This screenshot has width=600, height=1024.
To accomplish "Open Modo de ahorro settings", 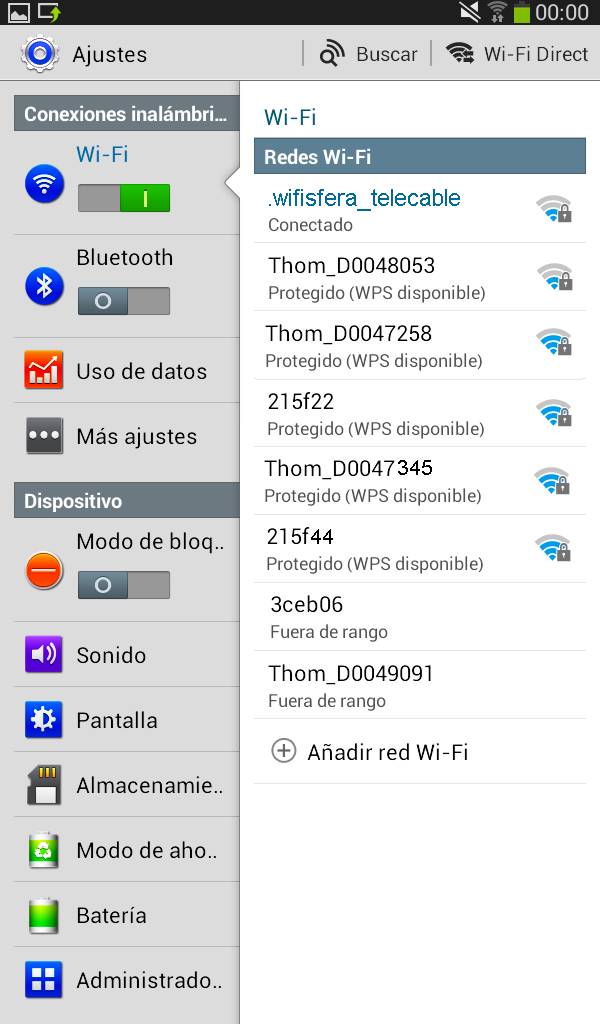I will (127, 850).
